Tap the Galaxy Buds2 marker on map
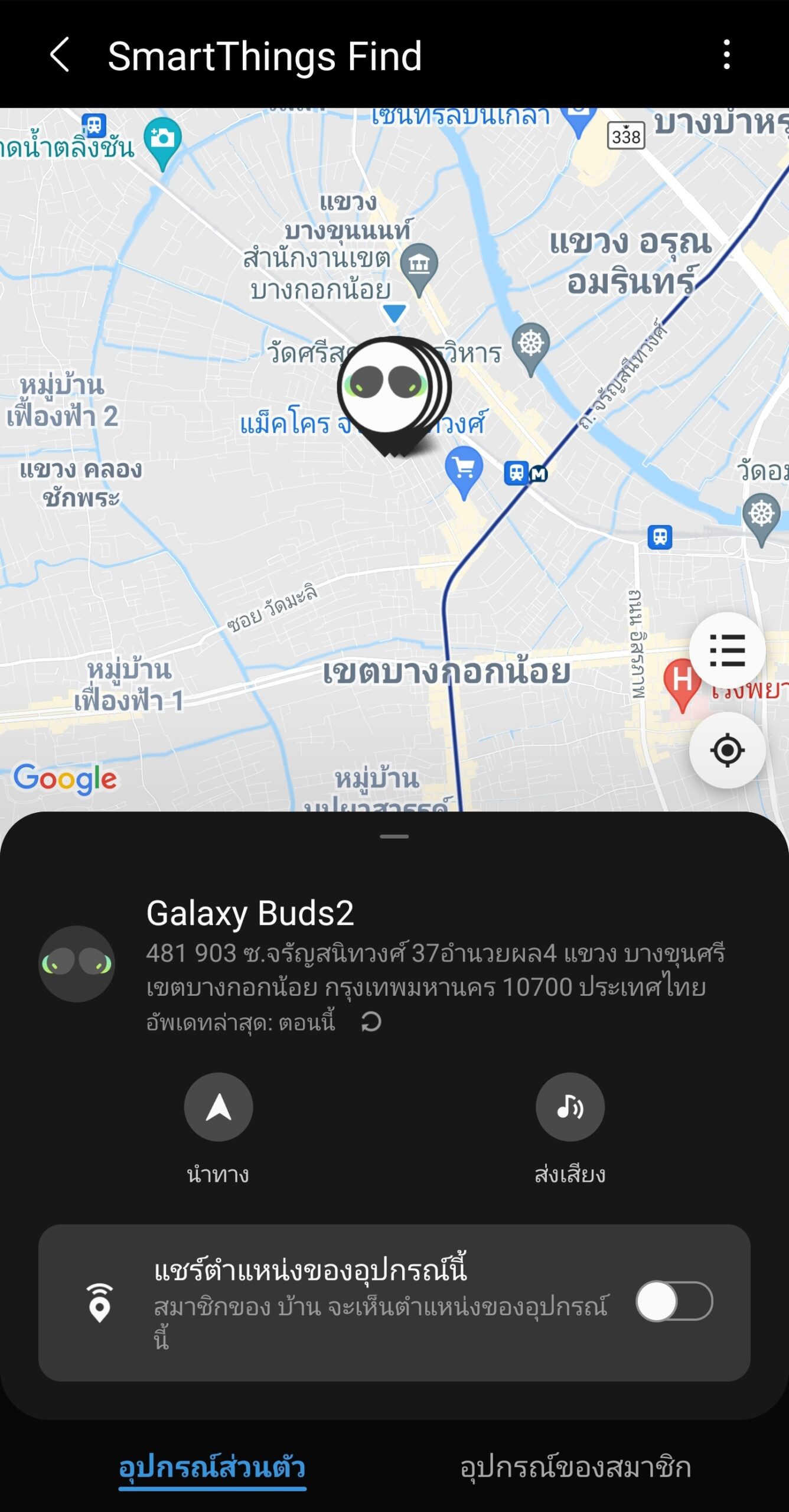The width and height of the screenshot is (789, 1512). click(x=387, y=390)
